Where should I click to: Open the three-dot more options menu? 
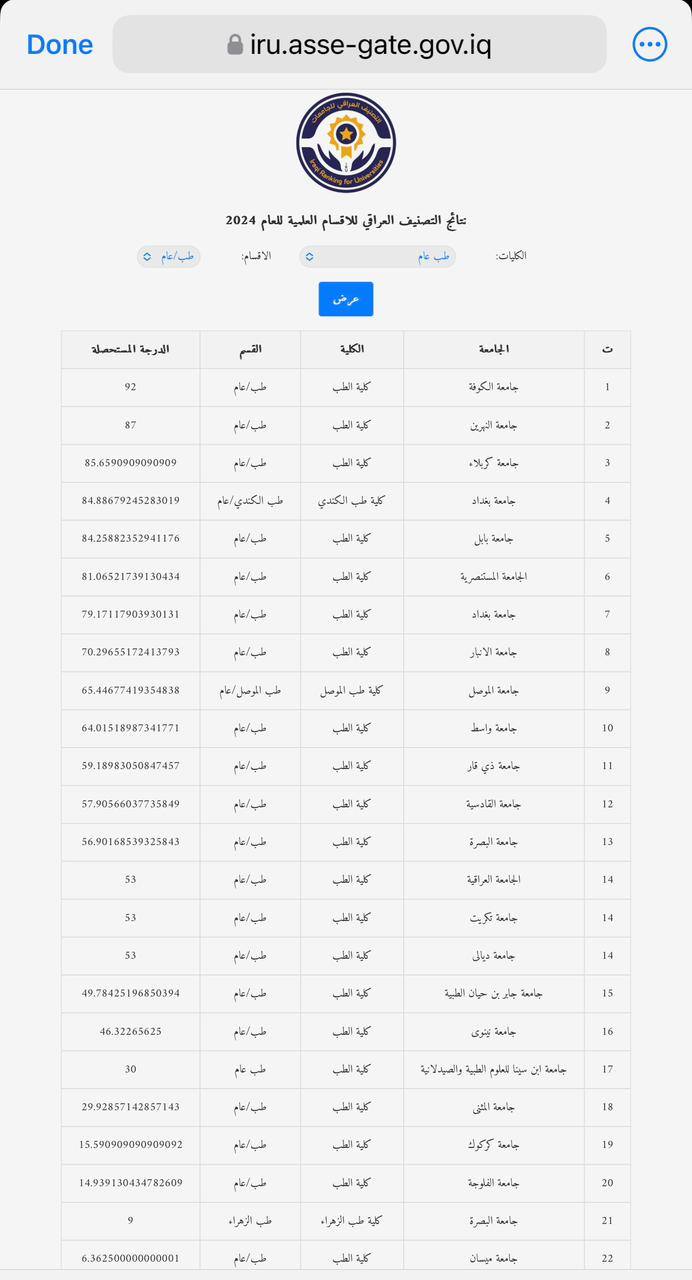(650, 45)
